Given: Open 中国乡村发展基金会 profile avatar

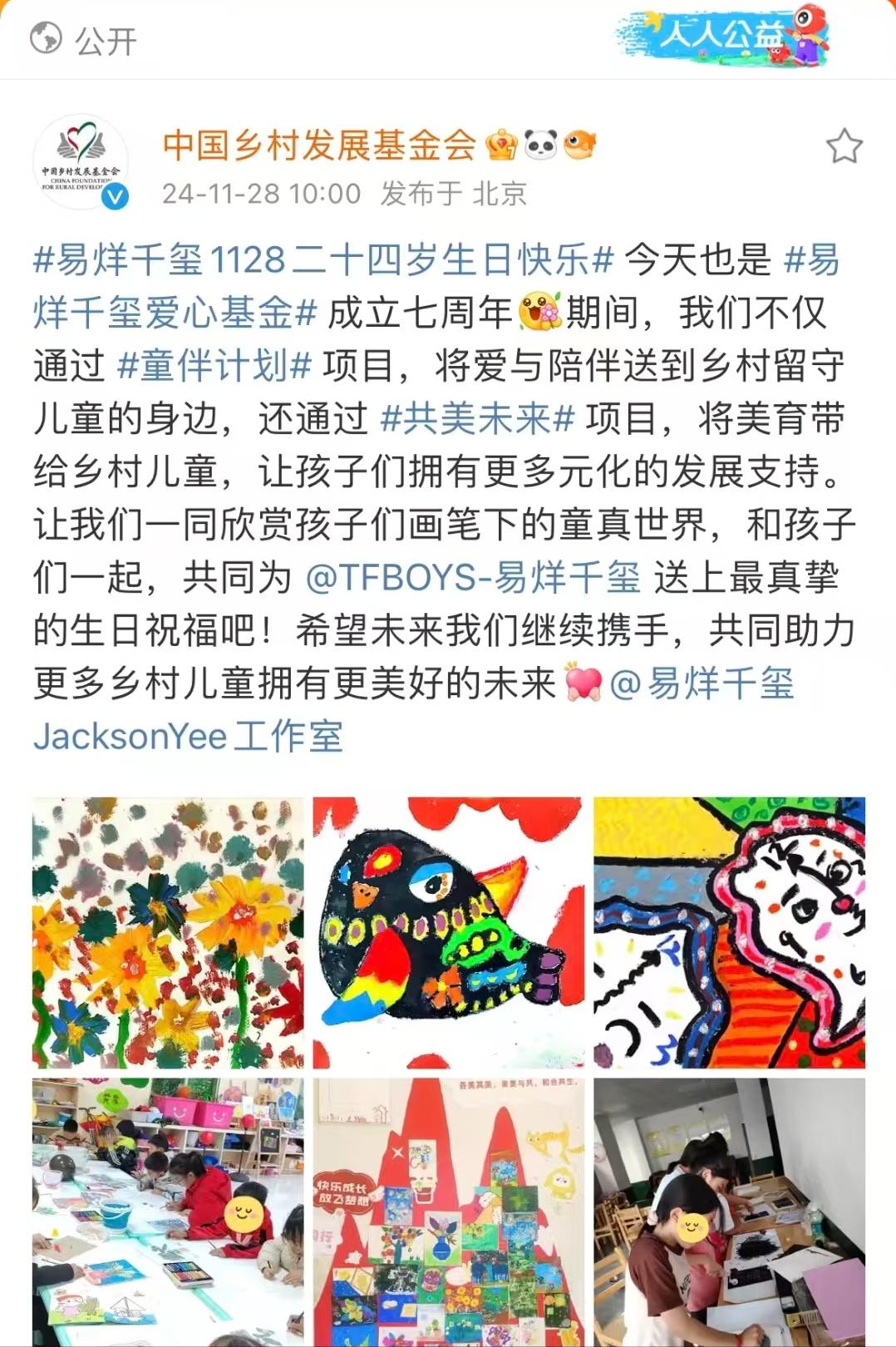Looking at the screenshot, I should point(81,161).
